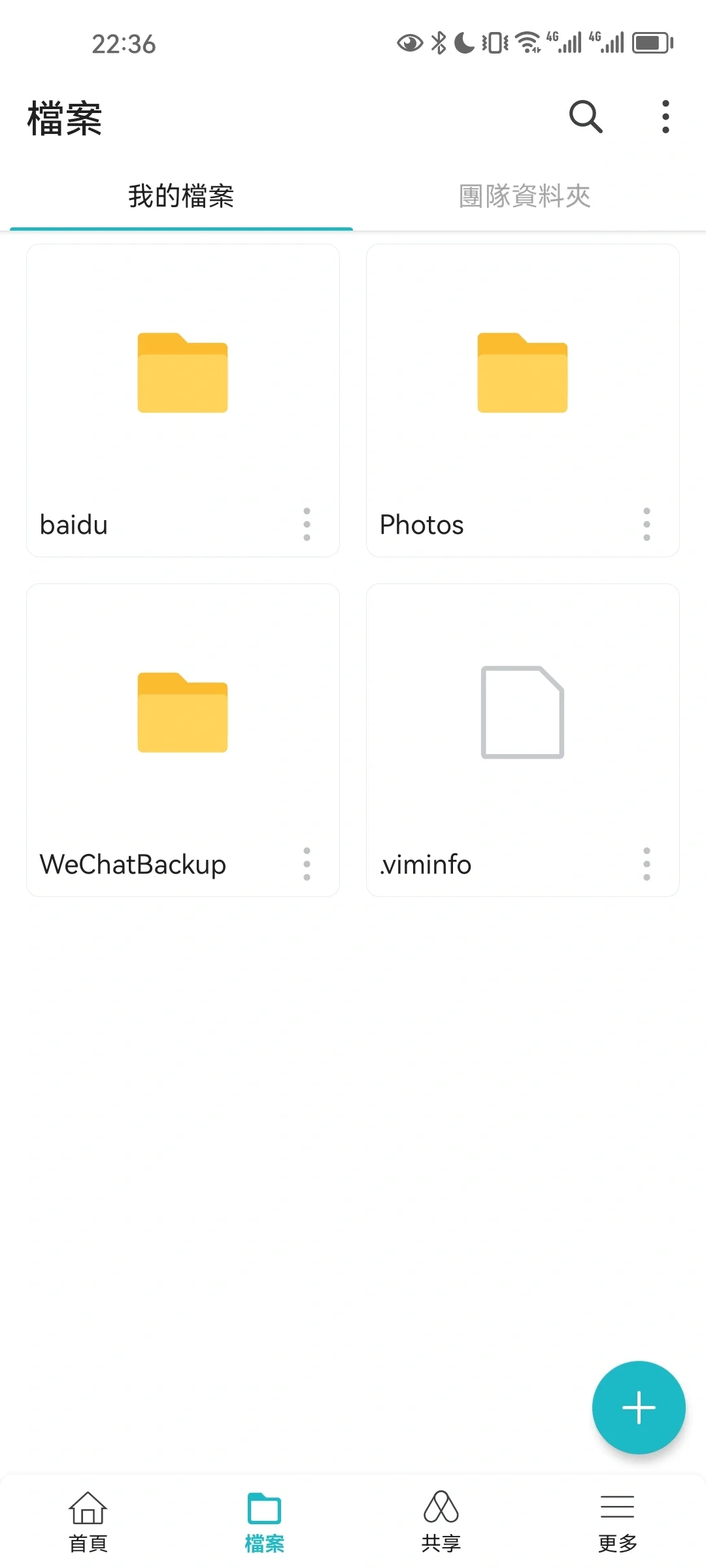The height and width of the screenshot is (1568, 706).
Task: Go to the 首頁 tab
Action: click(88, 1522)
